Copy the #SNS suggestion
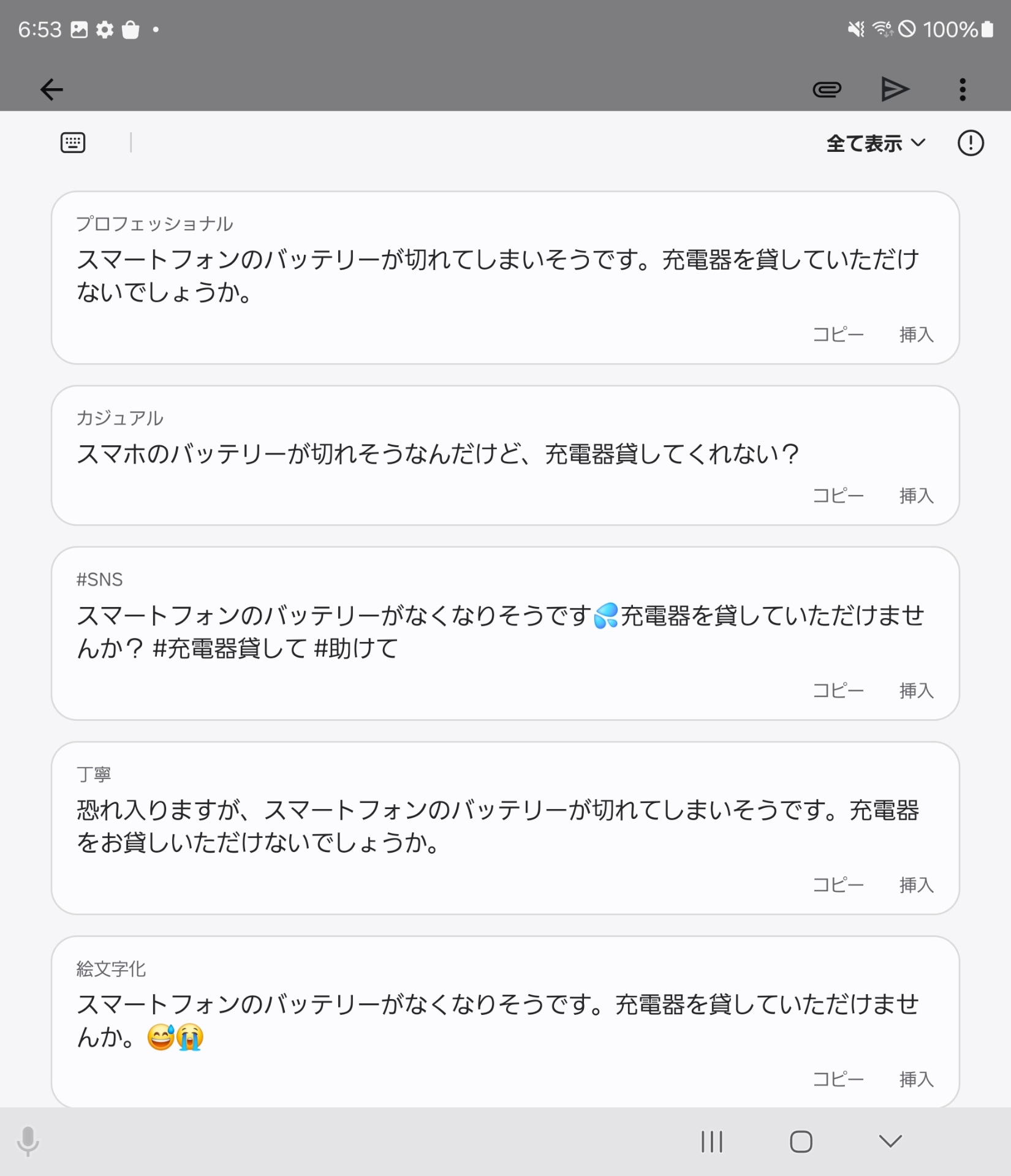Viewport: 1011px width, 1176px height. coord(838,691)
